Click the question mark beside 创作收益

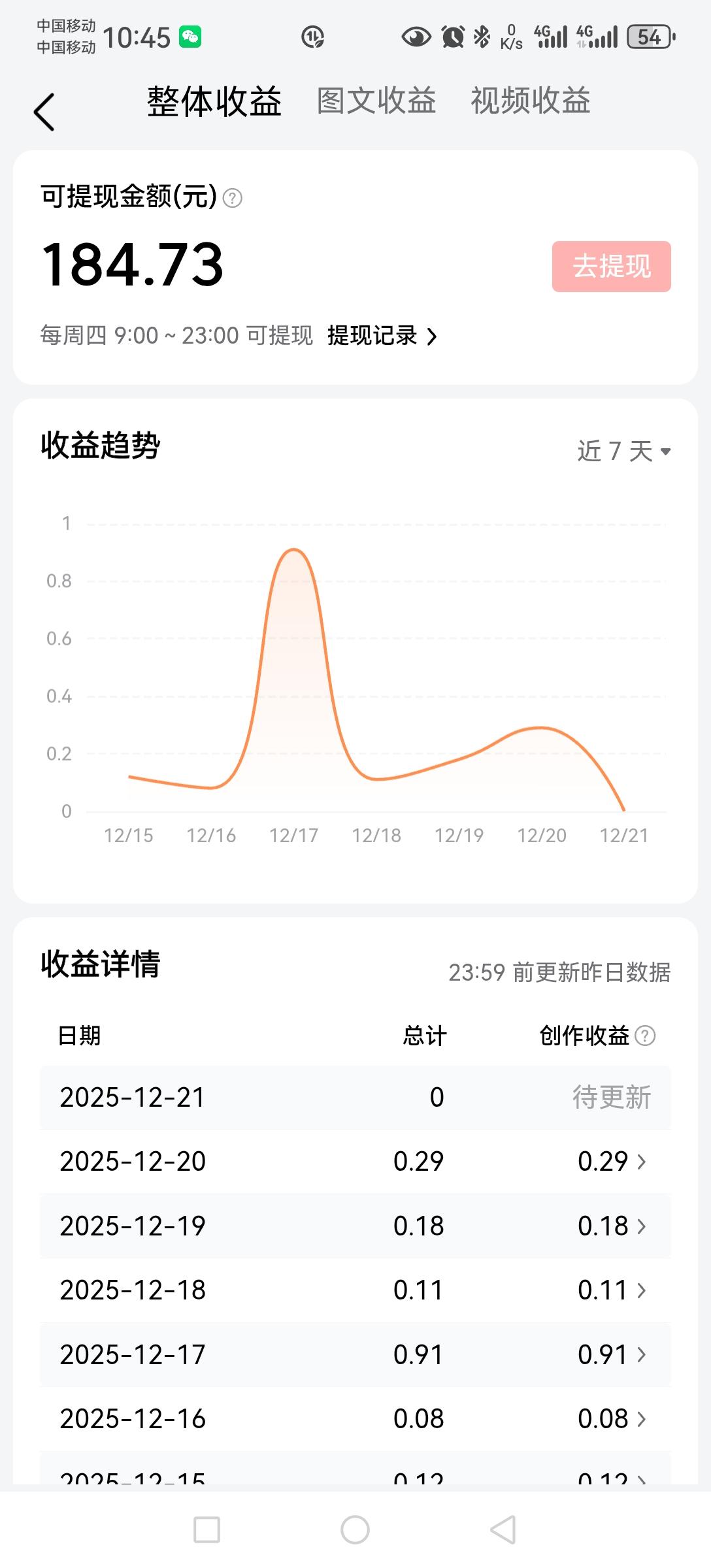point(648,1035)
